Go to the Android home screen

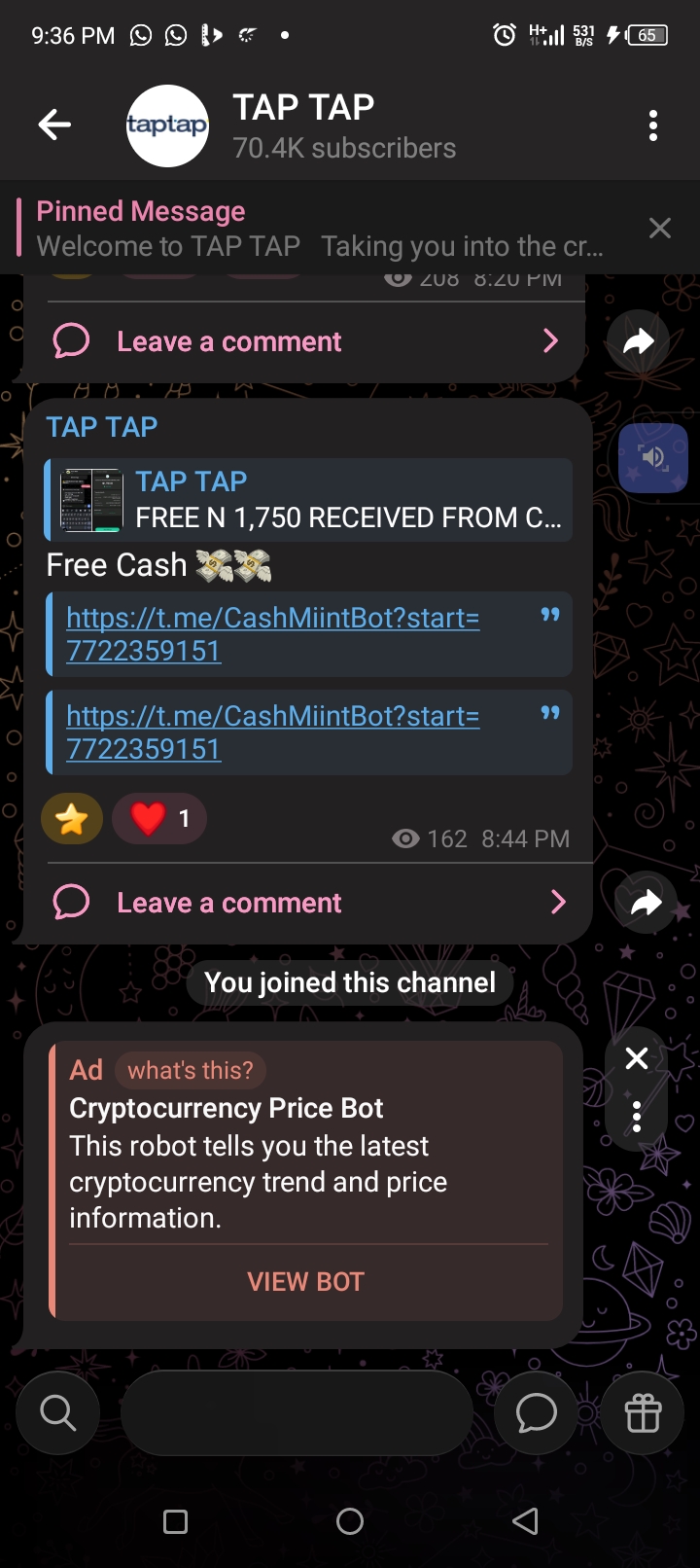[350, 1521]
